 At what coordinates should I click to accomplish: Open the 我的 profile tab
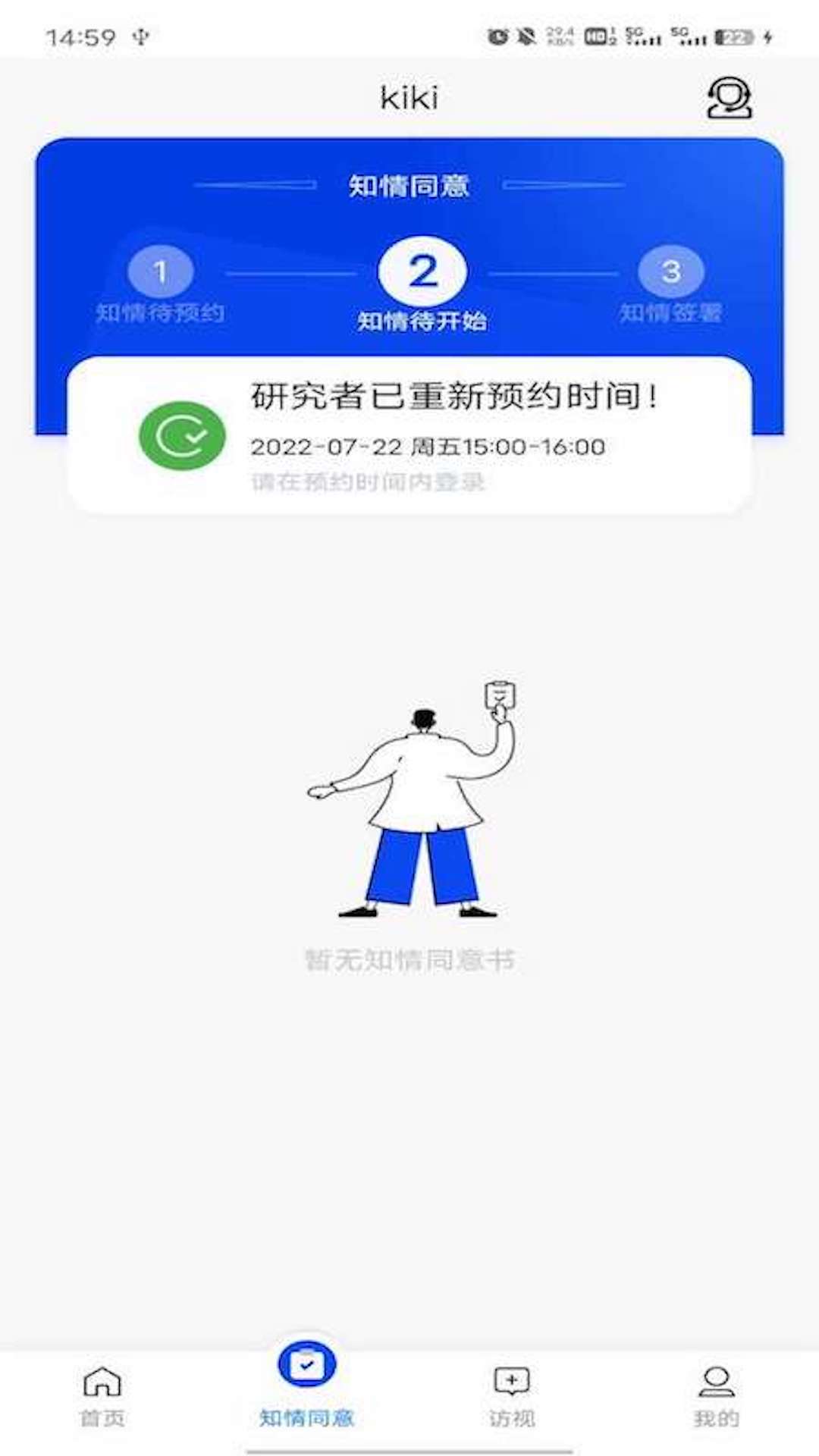[716, 1395]
